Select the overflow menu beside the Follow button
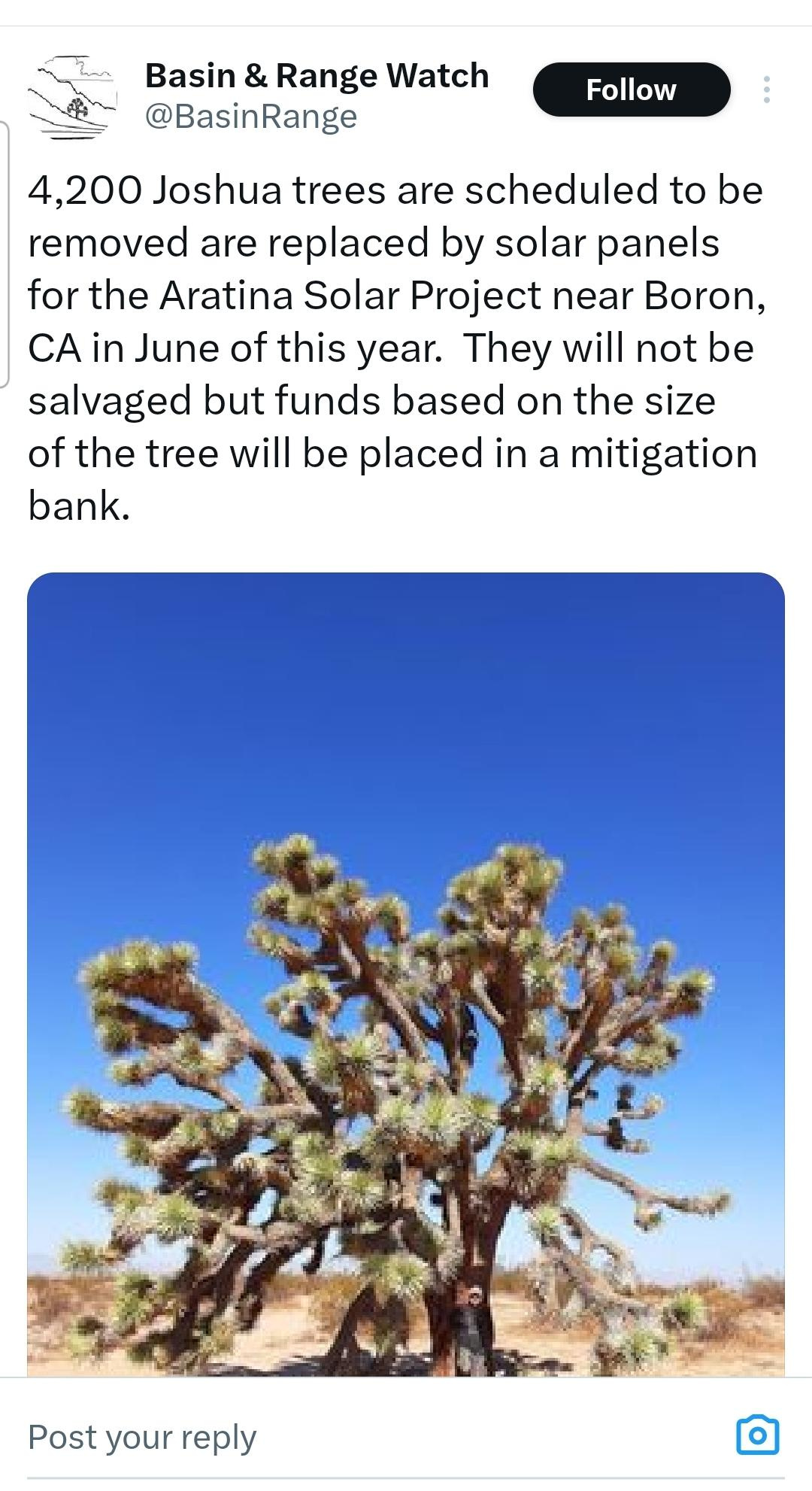The image size is (812, 1491). 767,90
